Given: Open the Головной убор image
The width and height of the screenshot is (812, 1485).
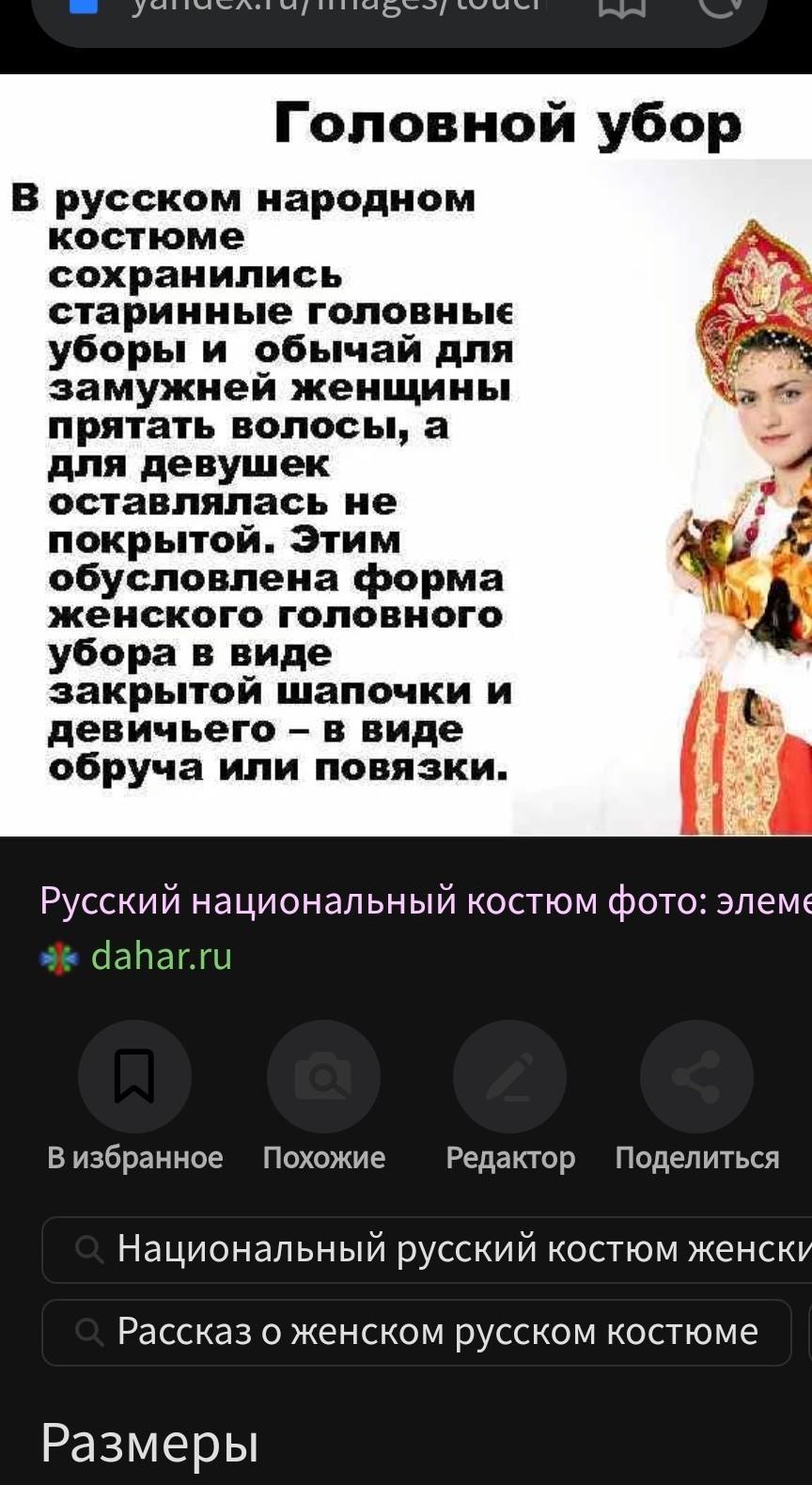Looking at the screenshot, I should 406,455.
